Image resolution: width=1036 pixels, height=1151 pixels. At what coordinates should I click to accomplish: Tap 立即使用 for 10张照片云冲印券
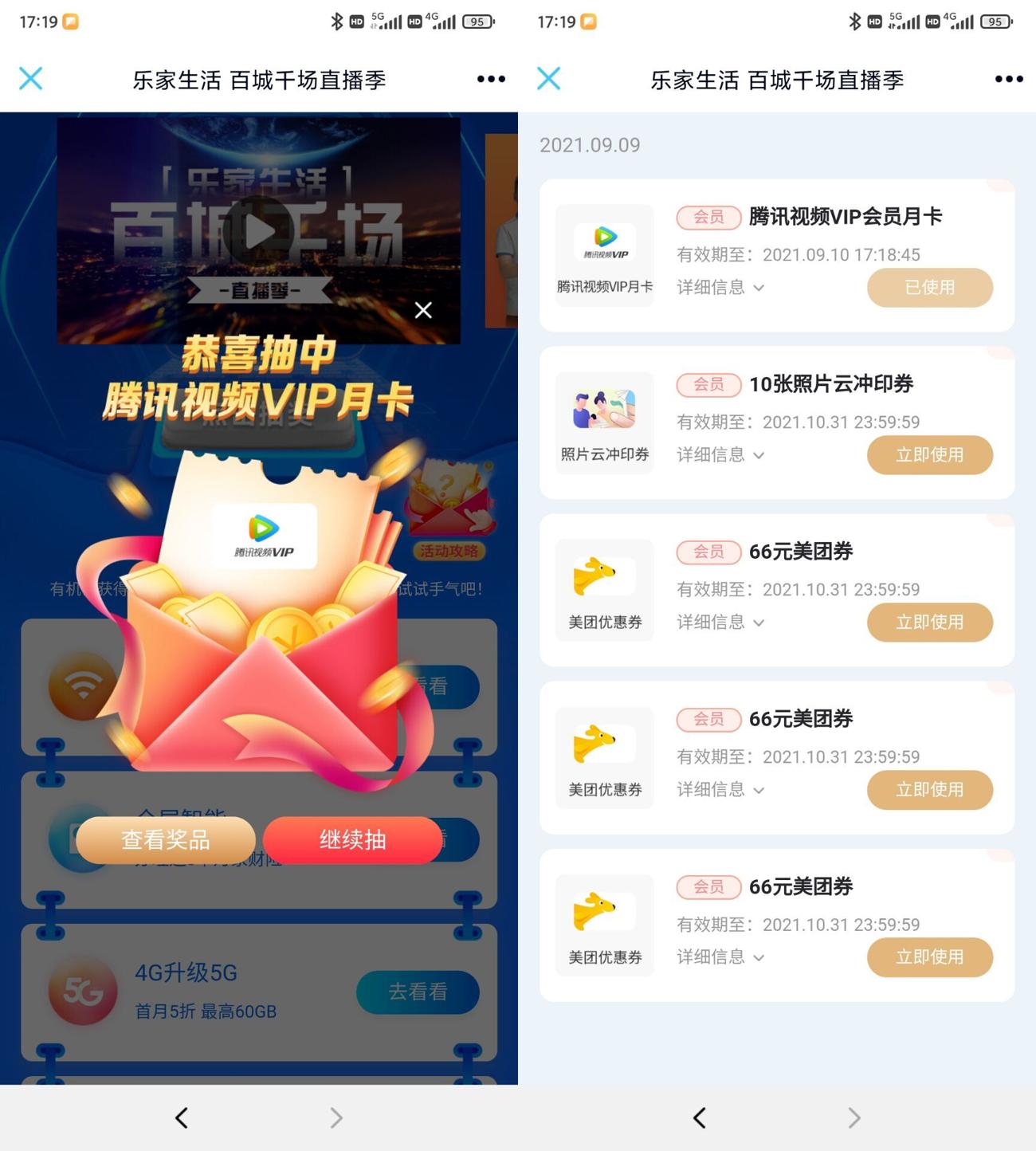[x=929, y=455]
